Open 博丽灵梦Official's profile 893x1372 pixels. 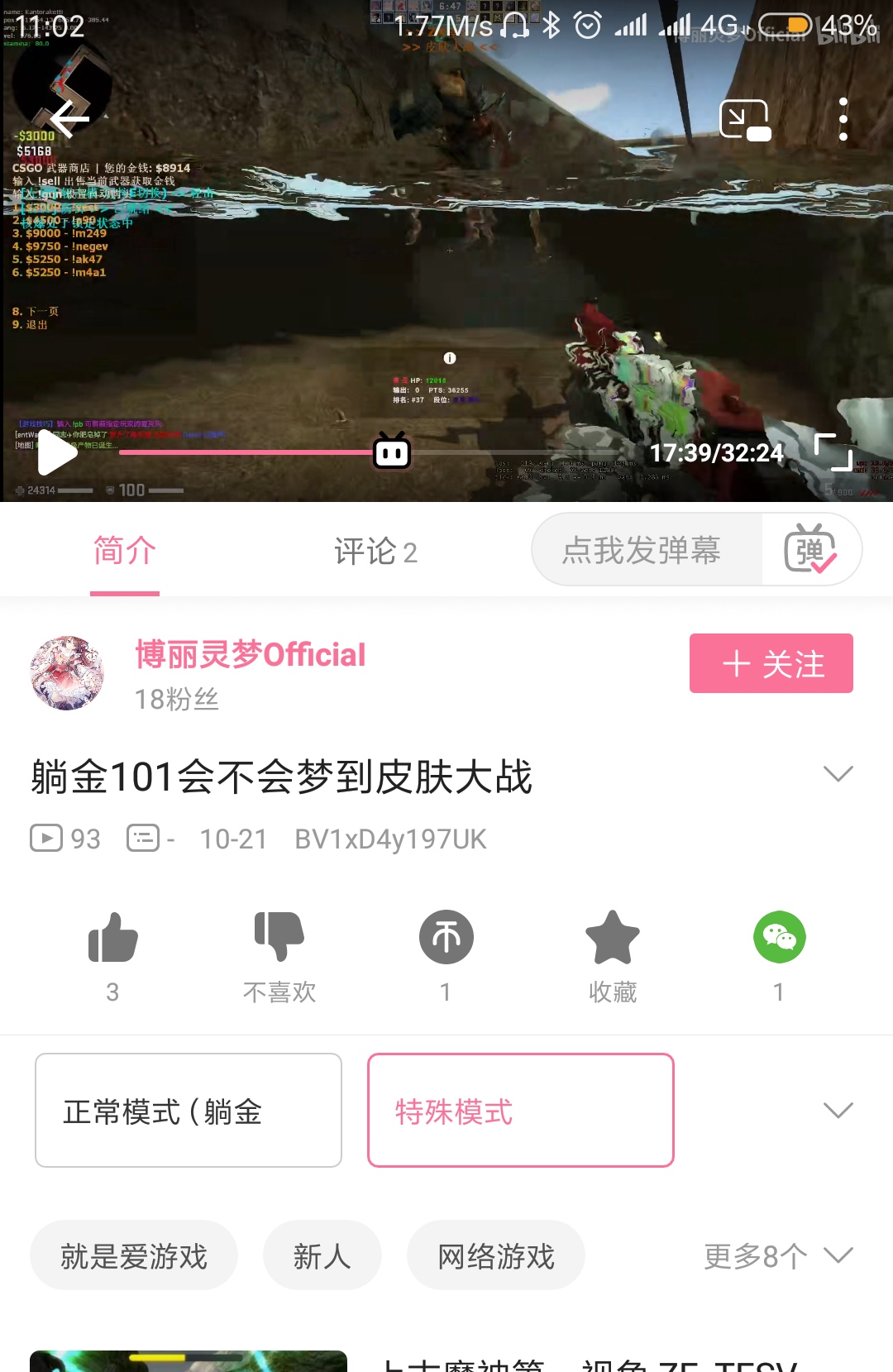[250, 655]
